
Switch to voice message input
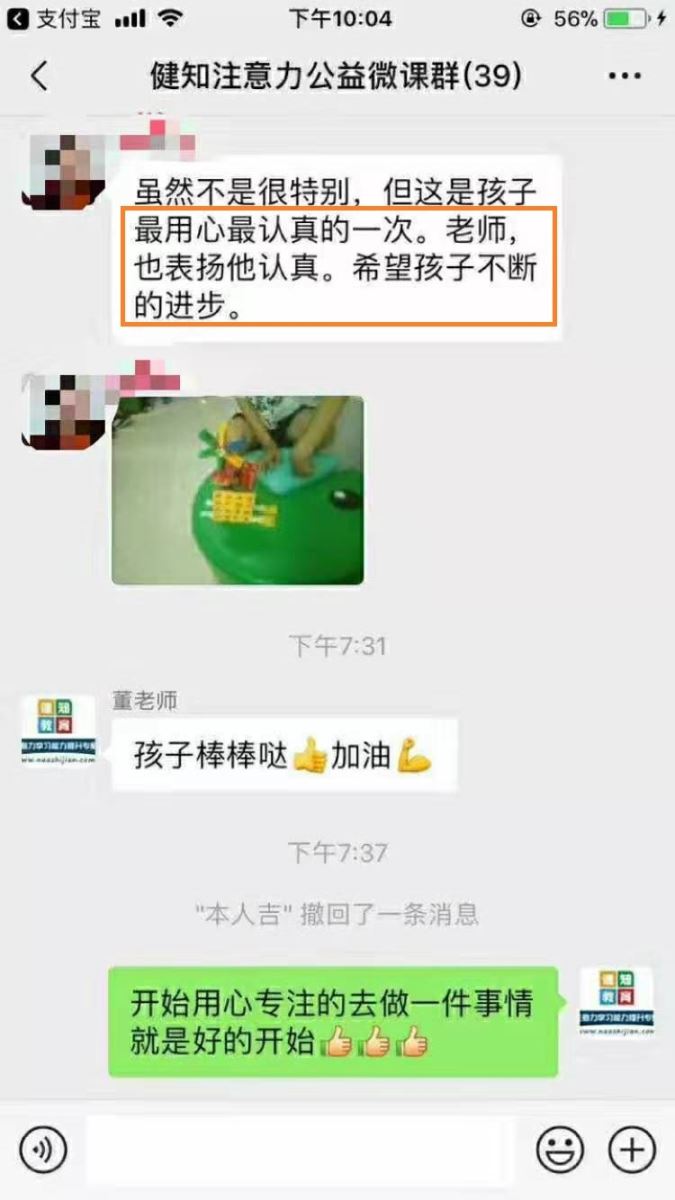point(42,1149)
